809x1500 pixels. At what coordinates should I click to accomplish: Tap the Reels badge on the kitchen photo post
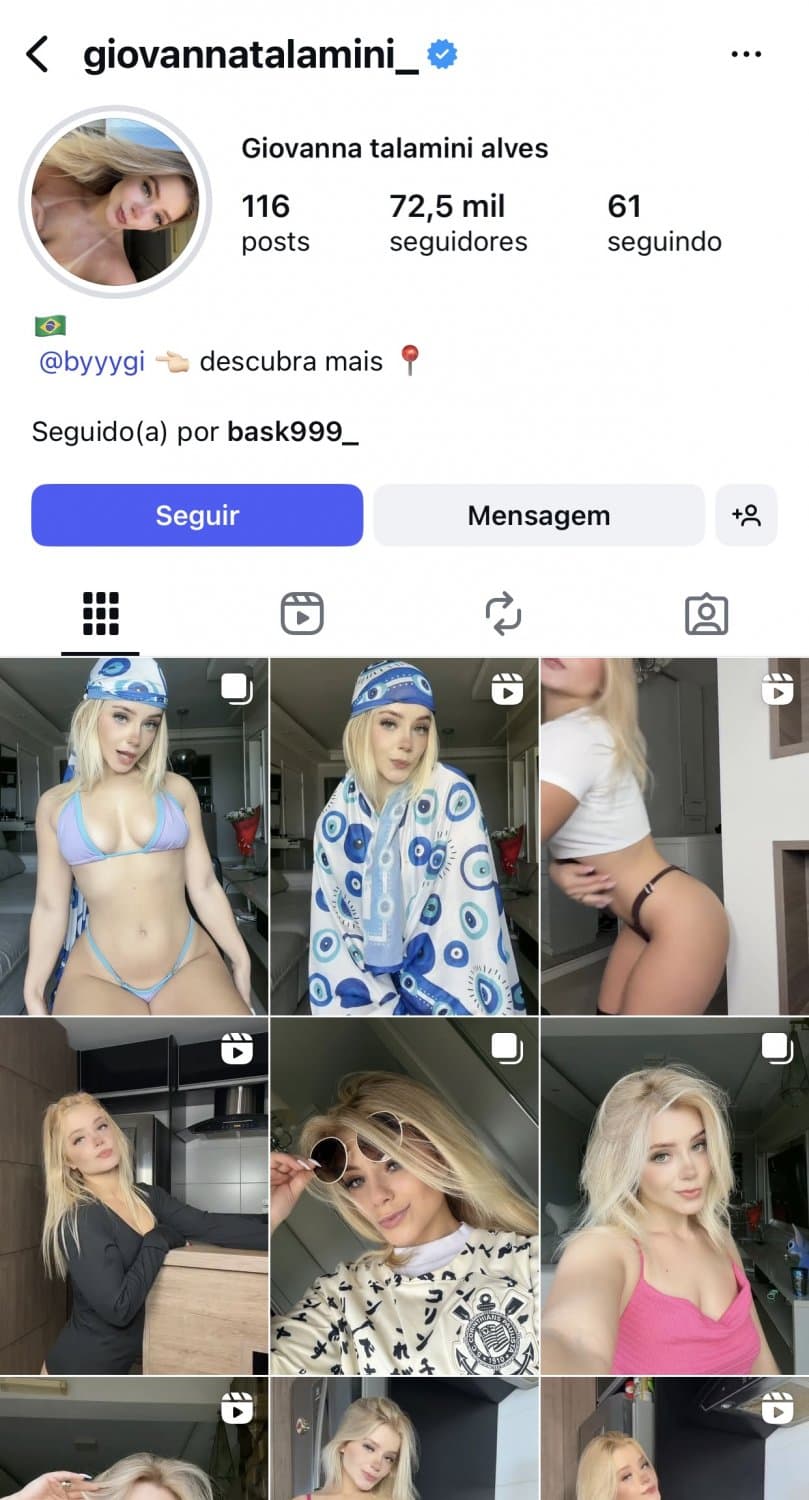(x=238, y=1048)
